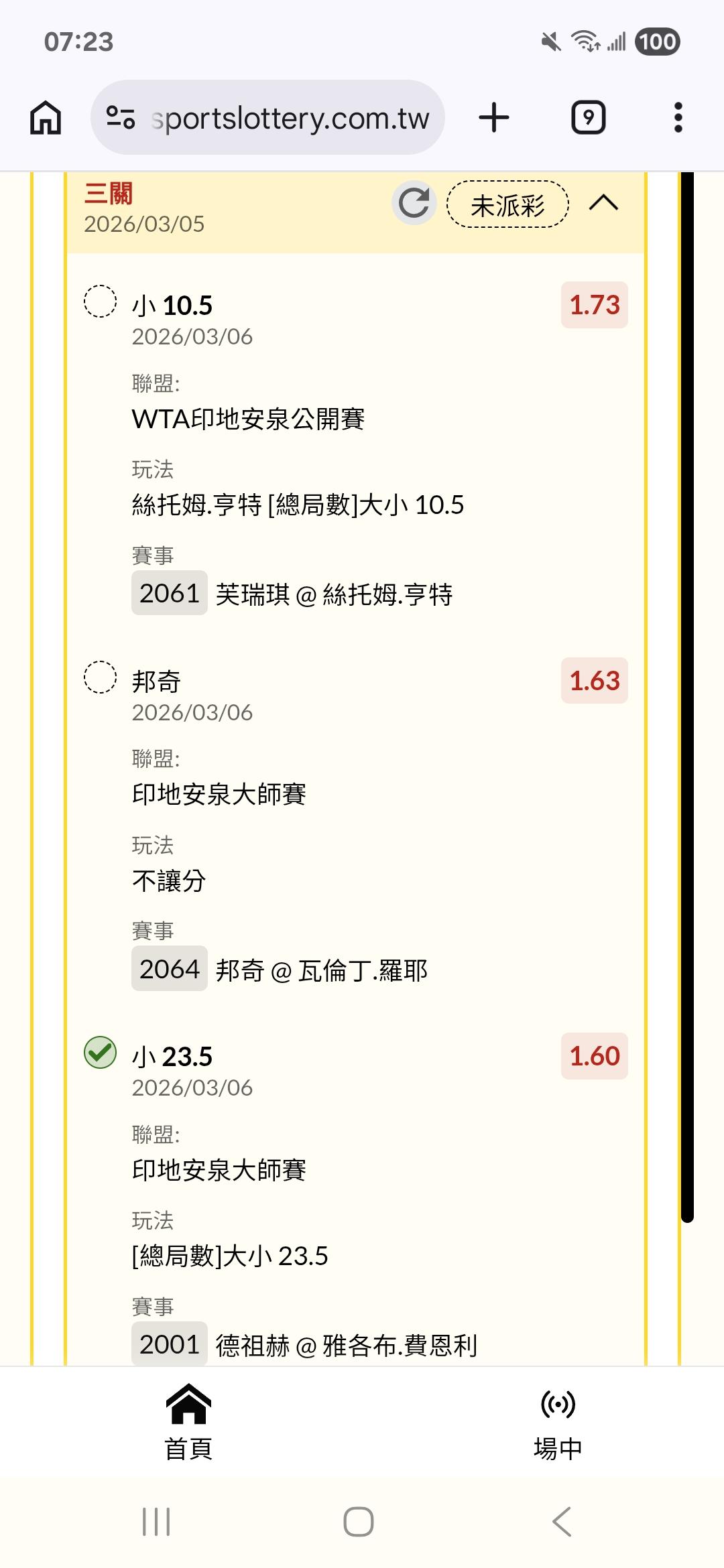View the 9 open browser tabs

pos(588,118)
